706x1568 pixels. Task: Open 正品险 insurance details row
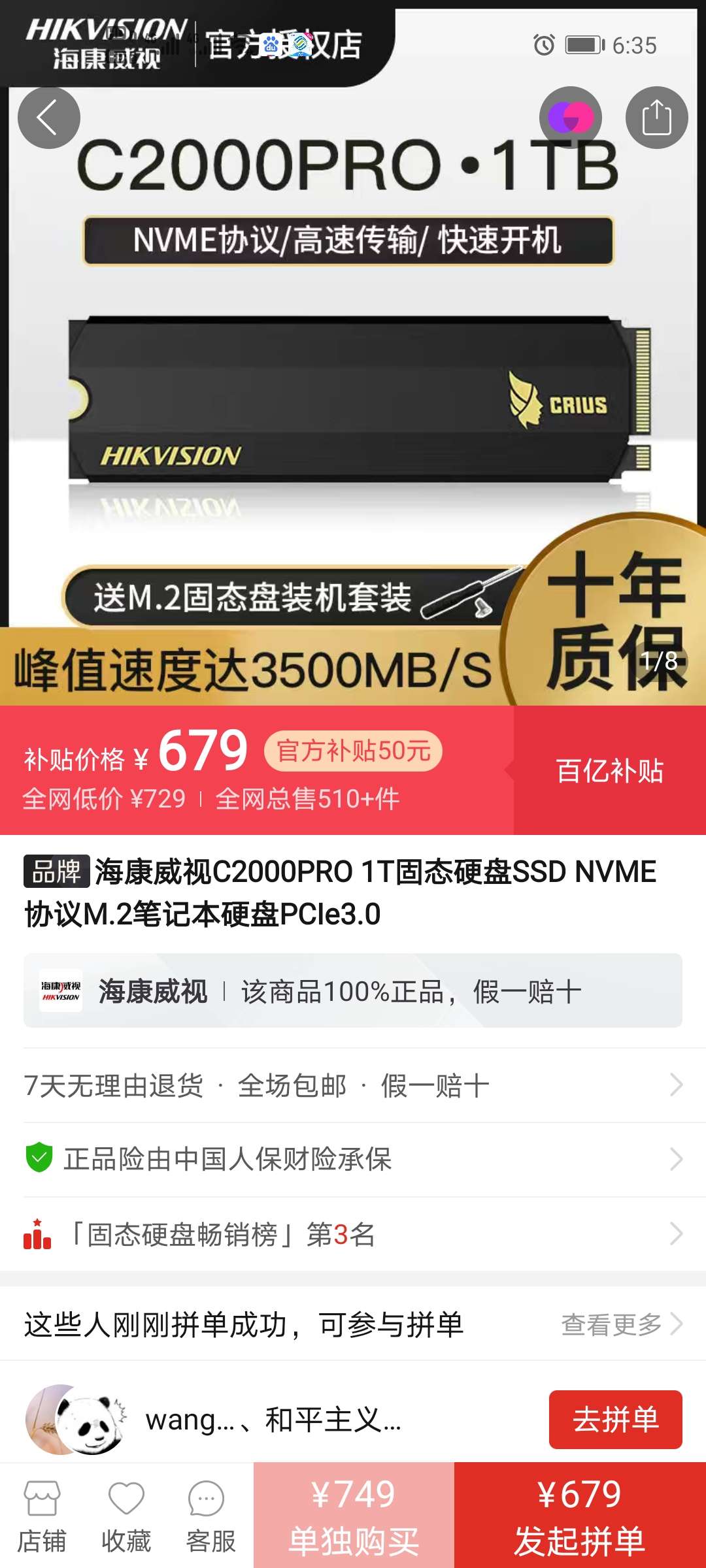(x=353, y=1160)
